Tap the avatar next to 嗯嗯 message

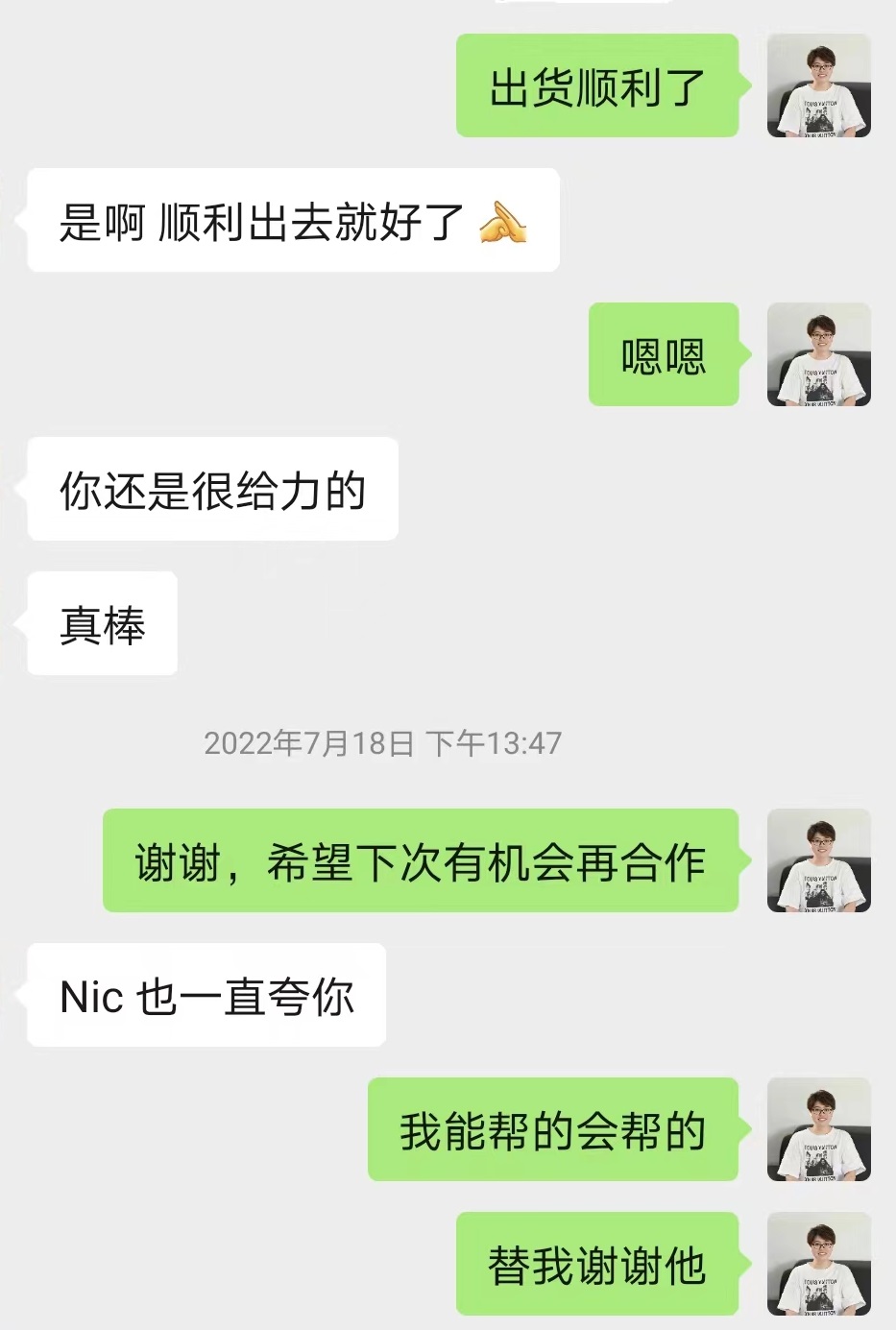click(x=818, y=354)
